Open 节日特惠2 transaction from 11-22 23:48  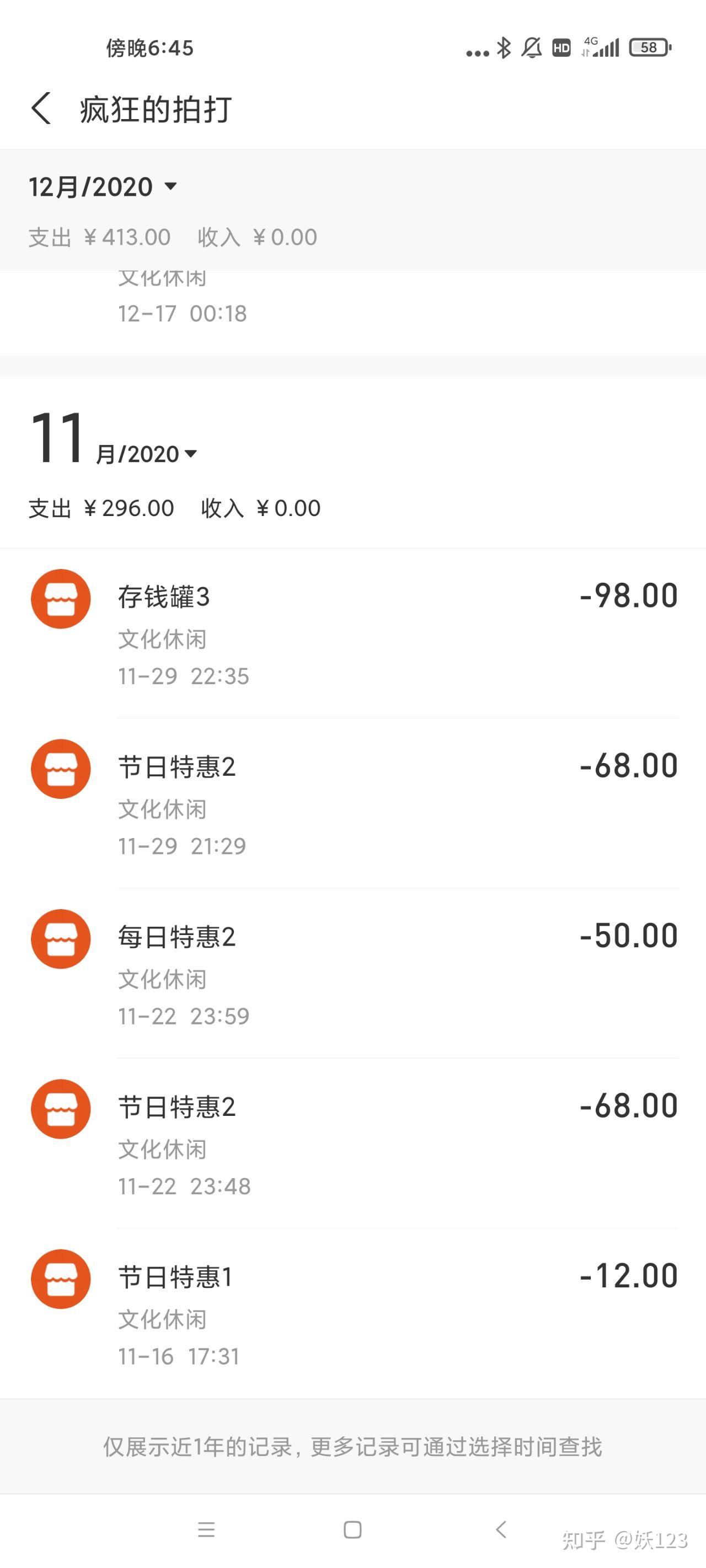352,1143
